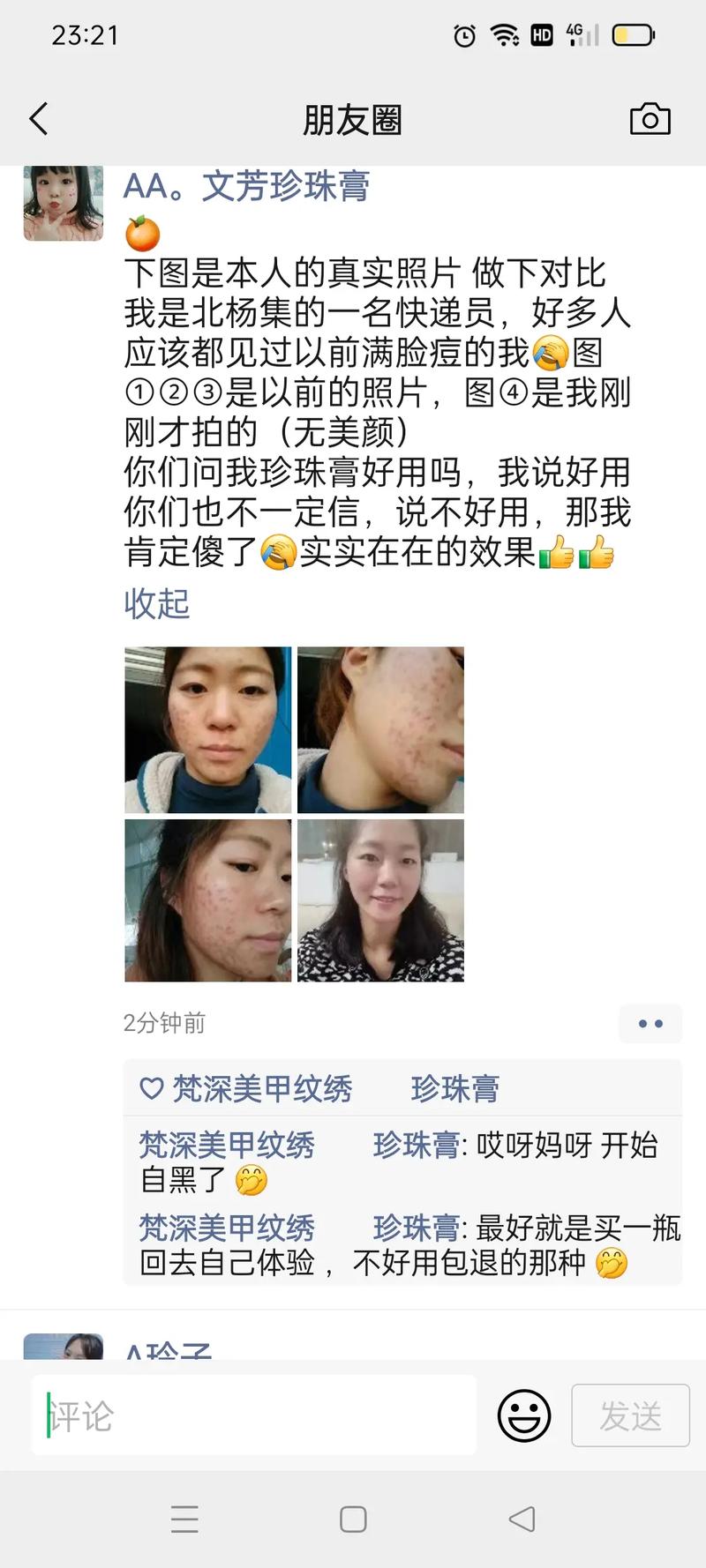This screenshot has width=706, height=1568.
Task: Tap the grayed 发送 send button
Action: point(630,1416)
